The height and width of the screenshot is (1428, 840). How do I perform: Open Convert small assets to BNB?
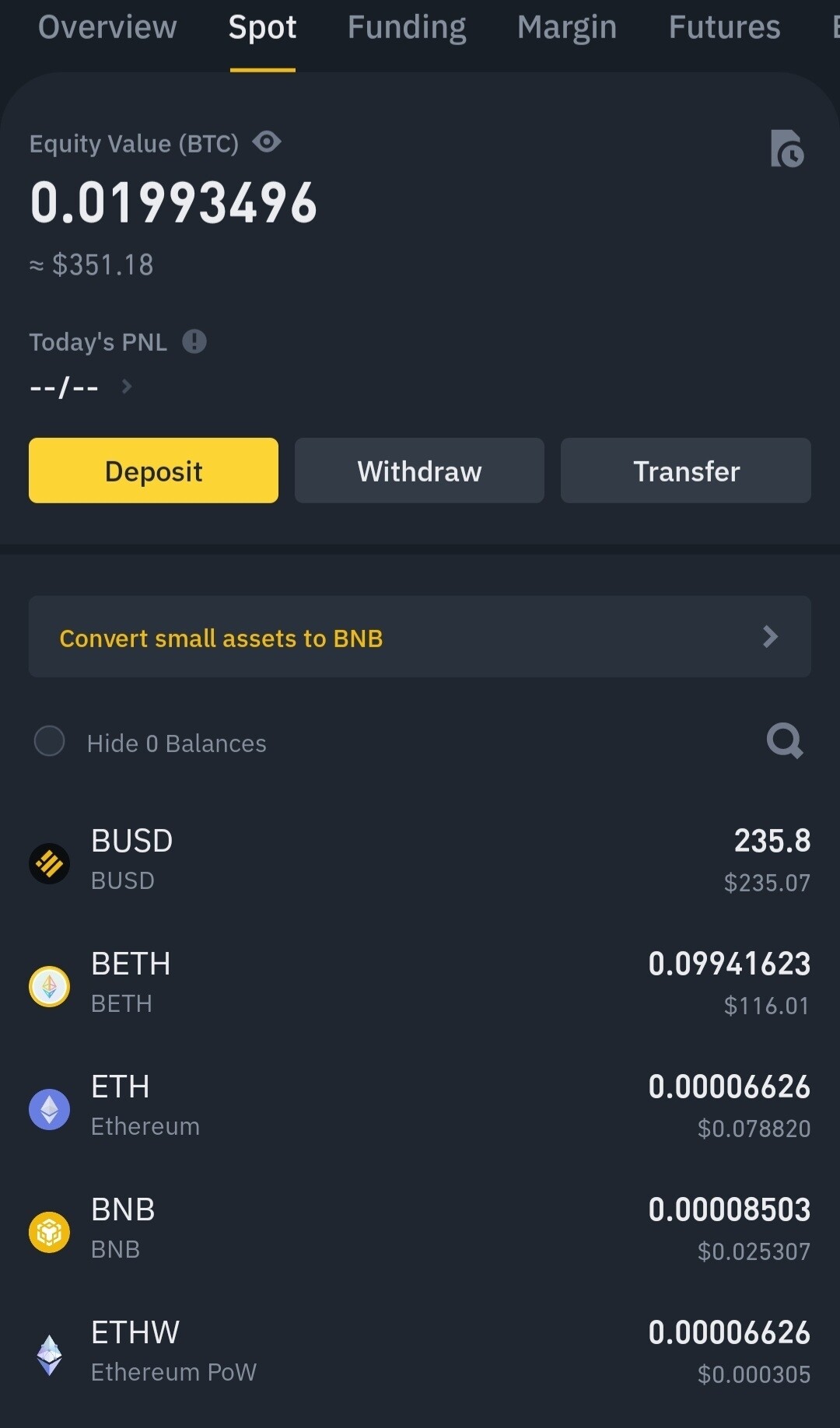click(x=420, y=637)
